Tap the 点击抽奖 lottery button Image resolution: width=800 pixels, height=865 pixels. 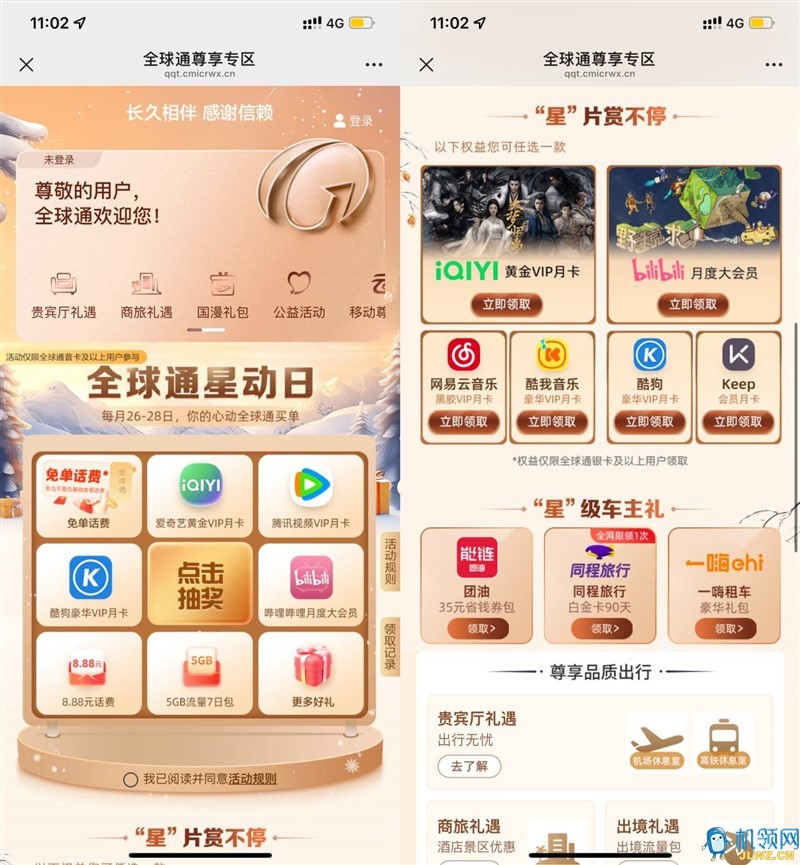click(200, 583)
